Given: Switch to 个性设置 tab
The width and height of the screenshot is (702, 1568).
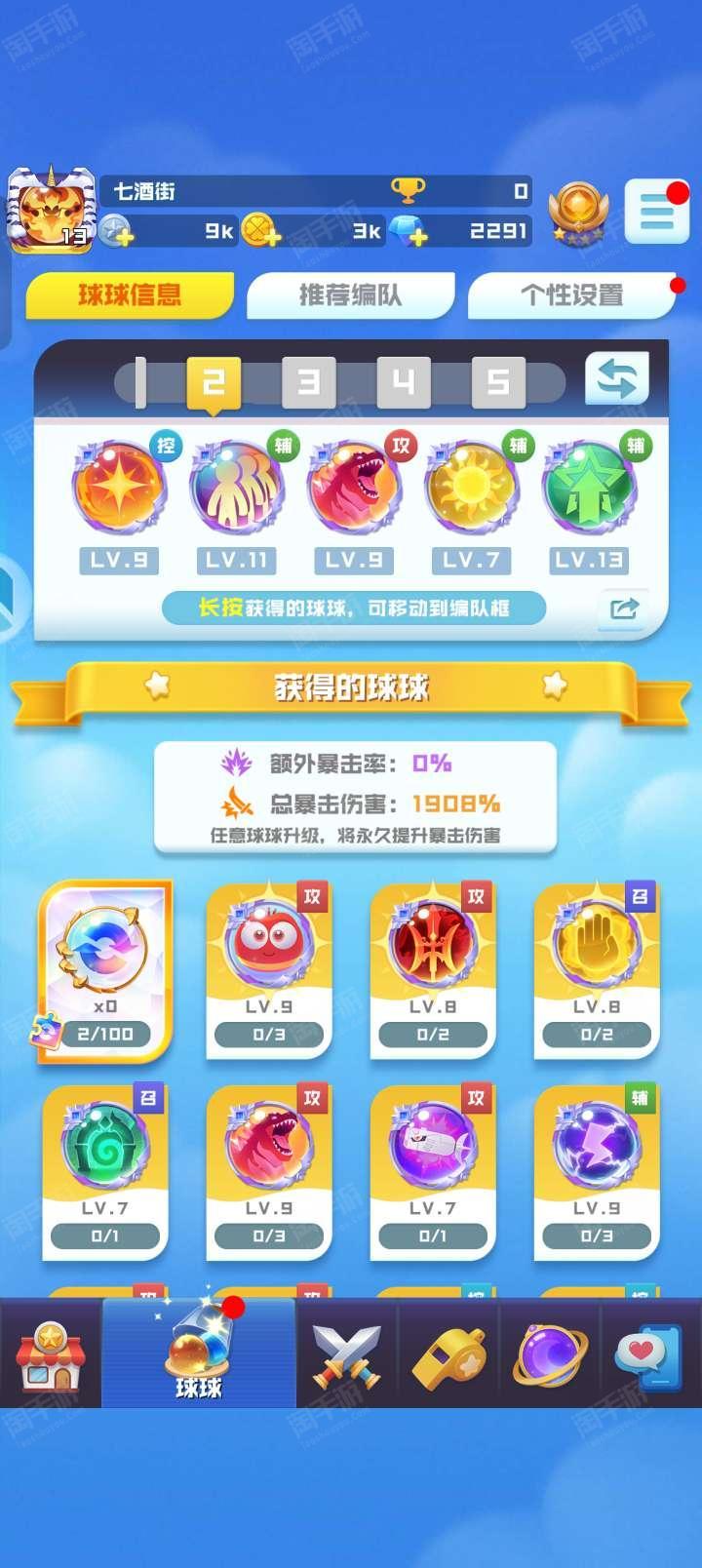Looking at the screenshot, I should (x=572, y=295).
